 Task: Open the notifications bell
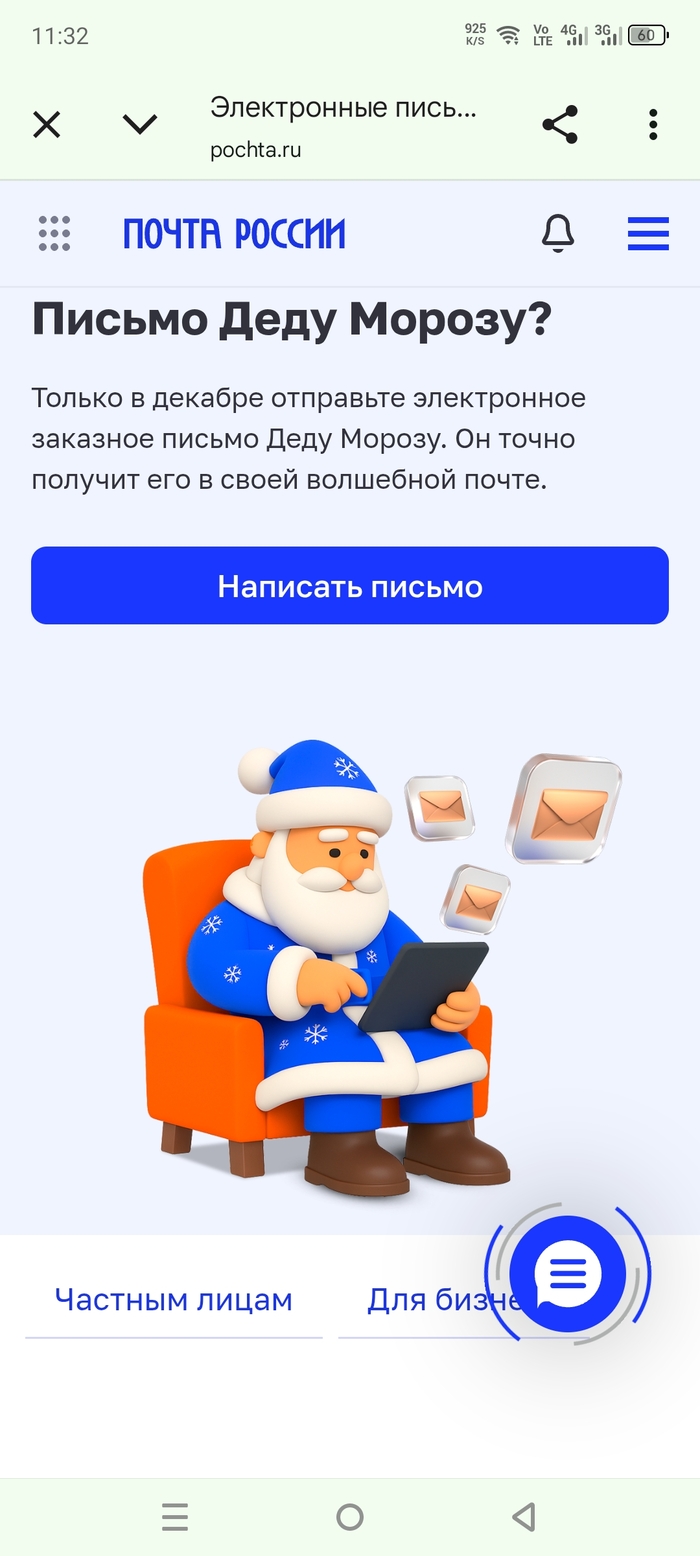558,233
